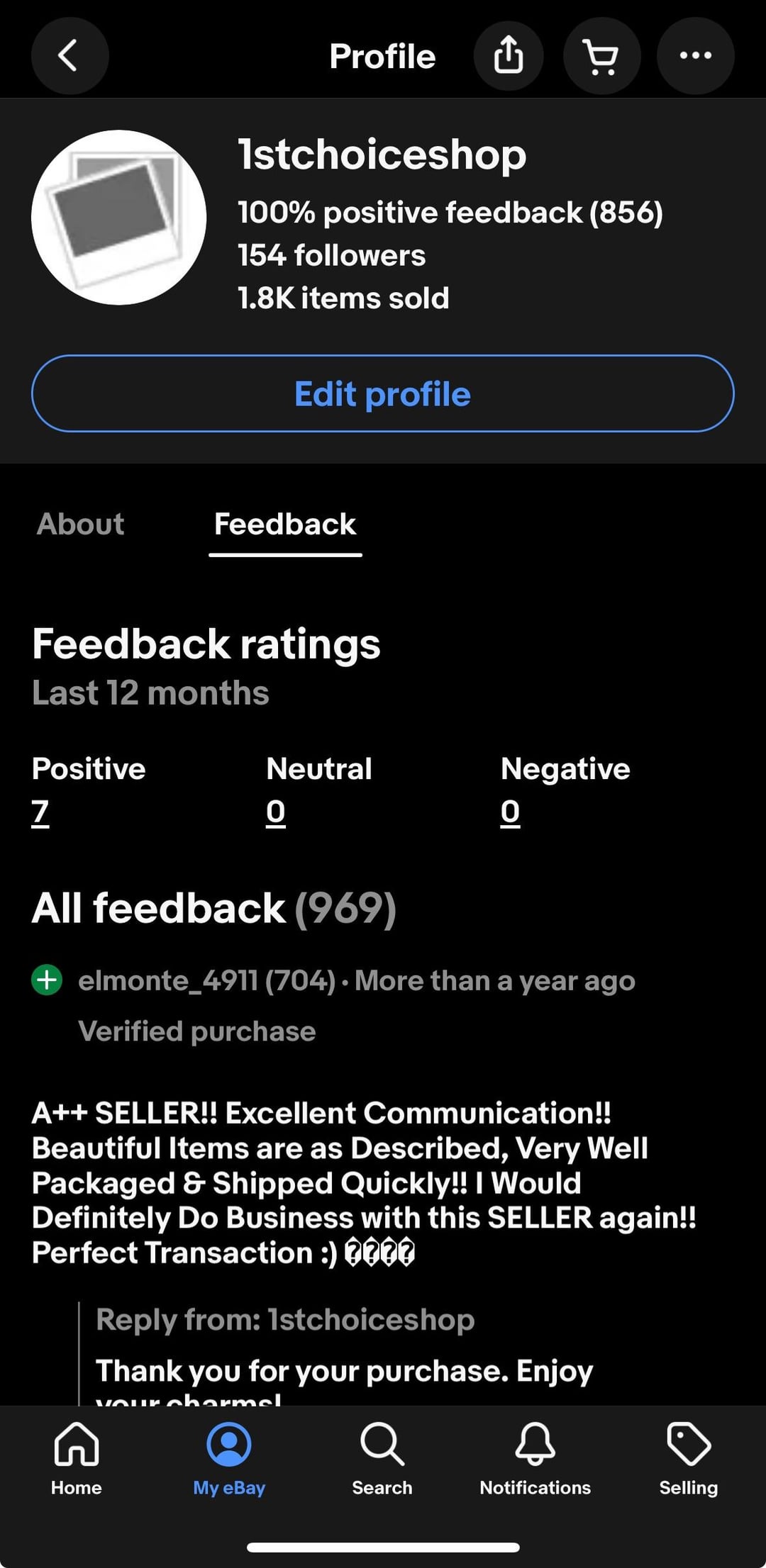The height and width of the screenshot is (1568, 766).
Task: View the neutral feedback count link
Action: pos(276,812)
